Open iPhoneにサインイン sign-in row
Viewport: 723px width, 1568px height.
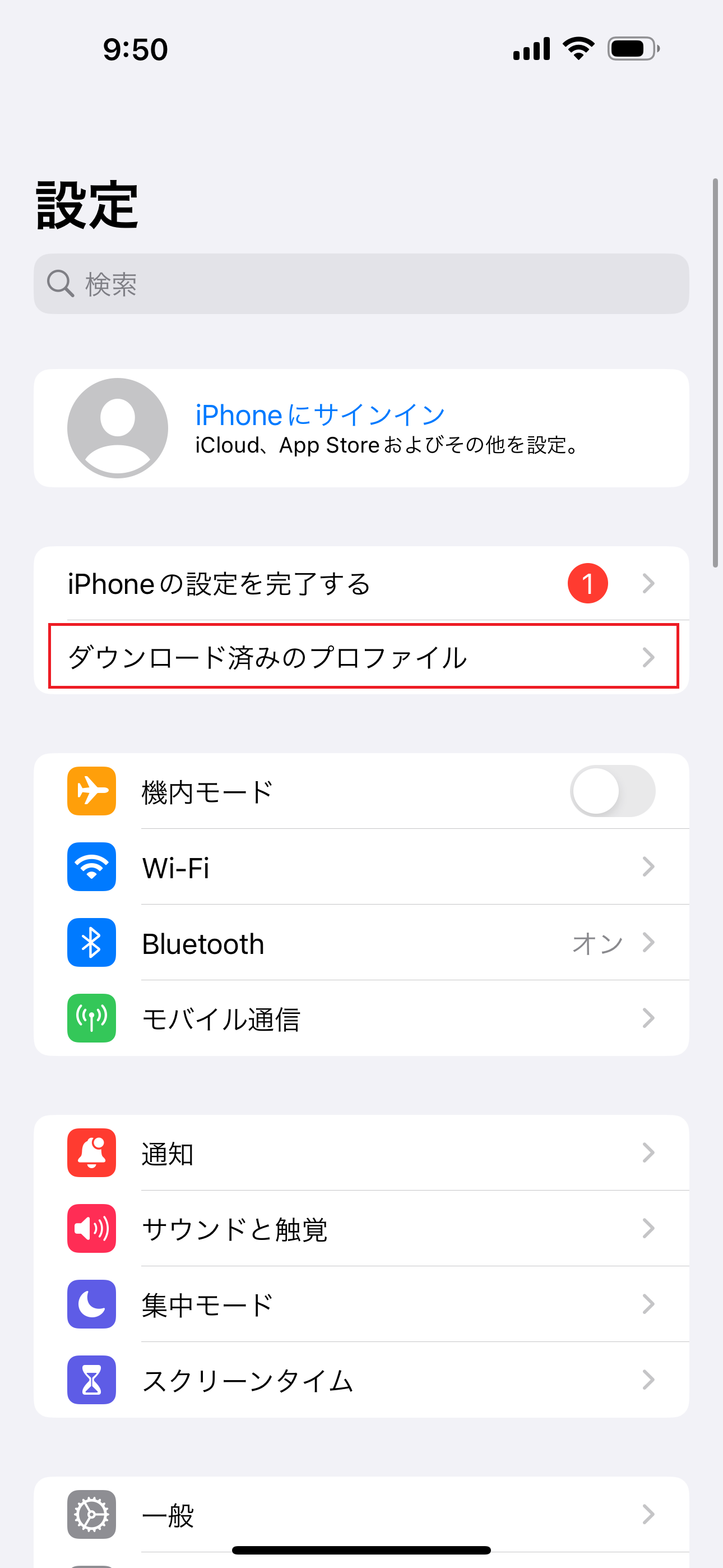(361, 428)
